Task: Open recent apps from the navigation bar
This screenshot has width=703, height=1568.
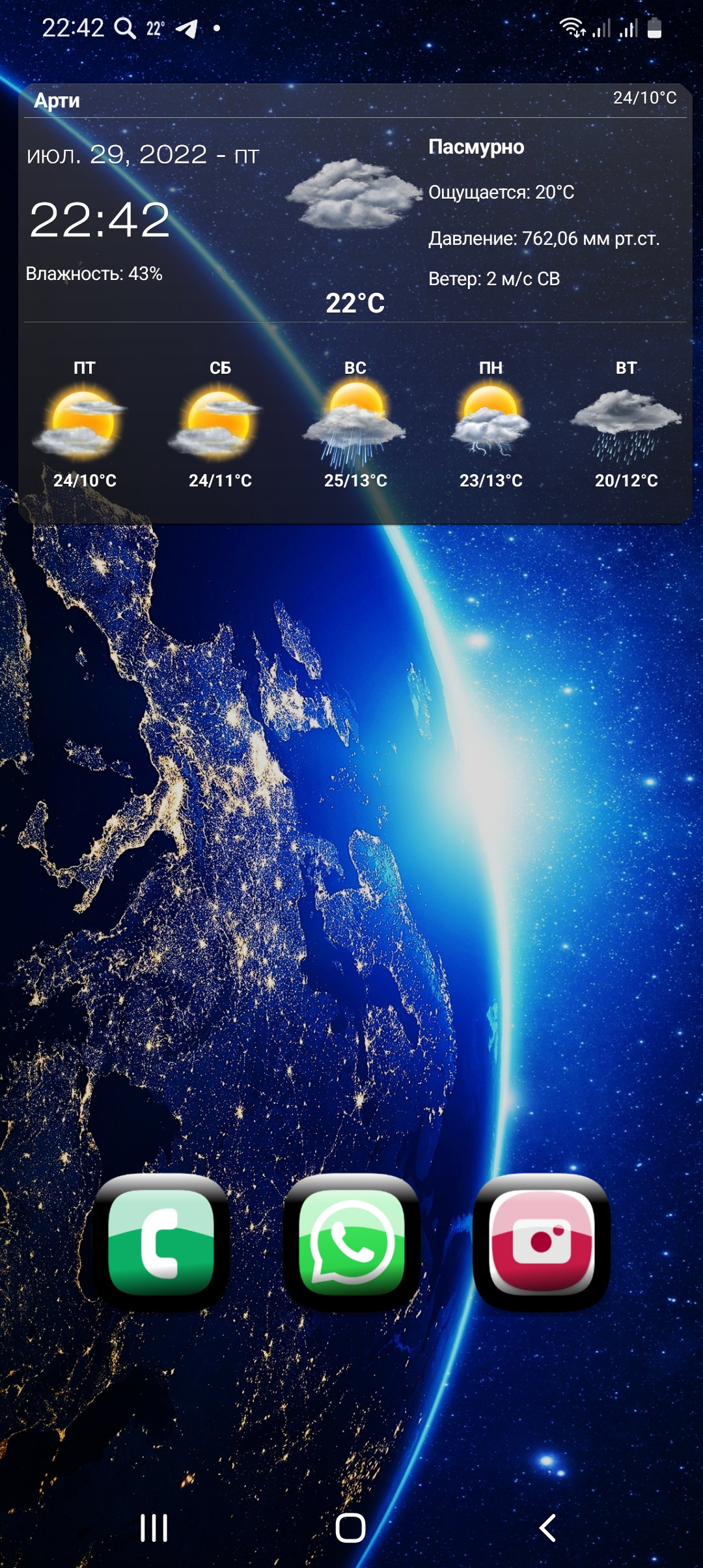Action: [x=154, y=1528]
